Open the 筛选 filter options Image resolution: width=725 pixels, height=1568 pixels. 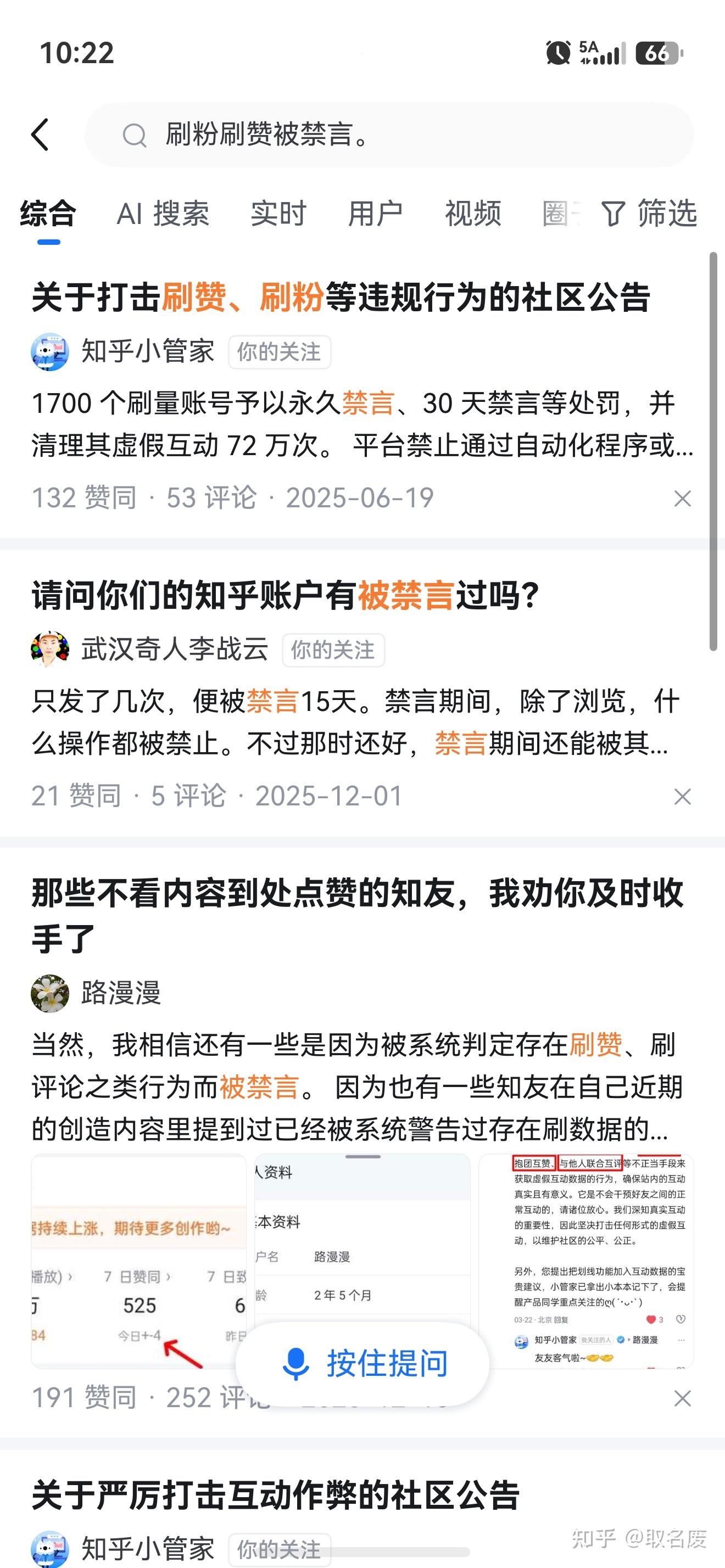tap(649, 214)
